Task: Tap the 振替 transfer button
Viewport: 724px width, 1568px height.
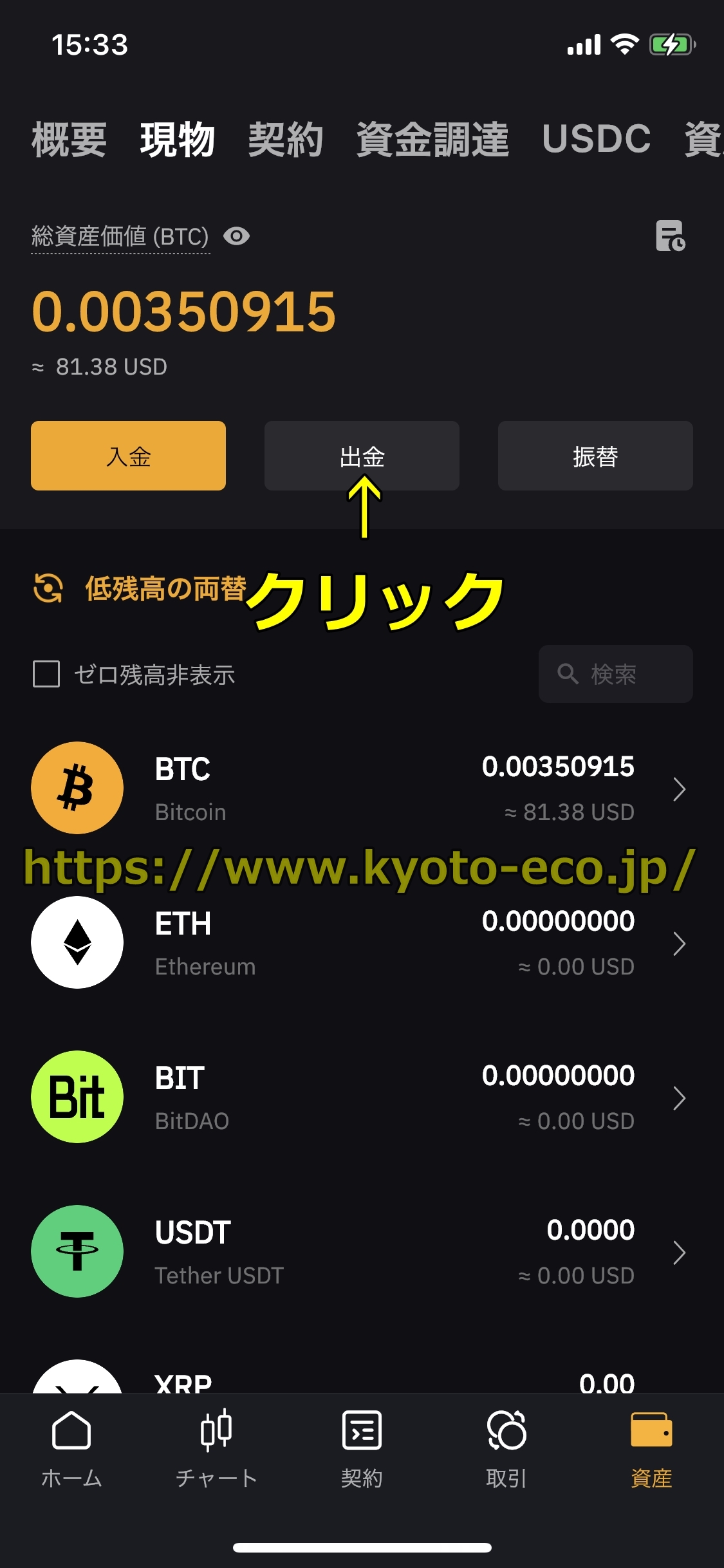Action: pos(595,456)
